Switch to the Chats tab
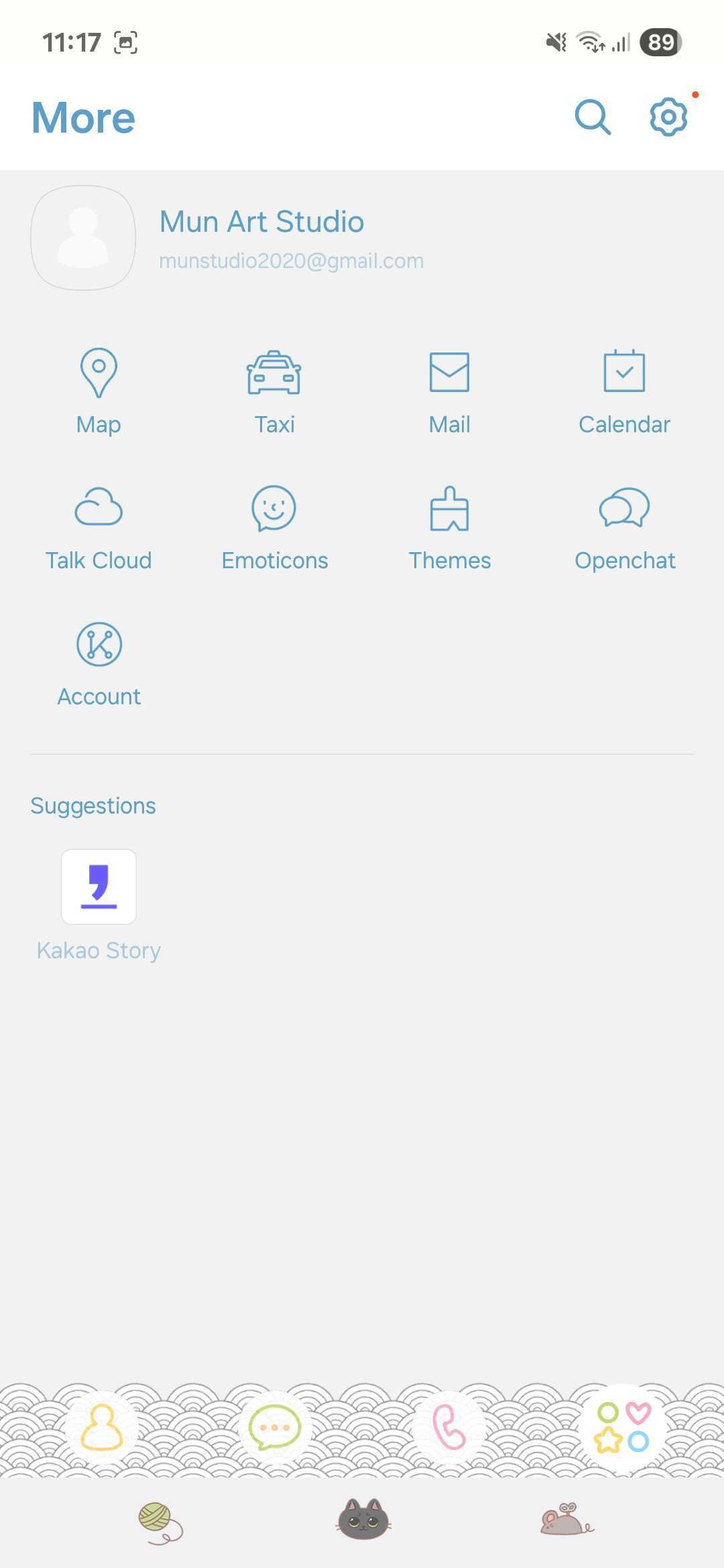Viewport: 724px width, 1568px height. 275,1427
